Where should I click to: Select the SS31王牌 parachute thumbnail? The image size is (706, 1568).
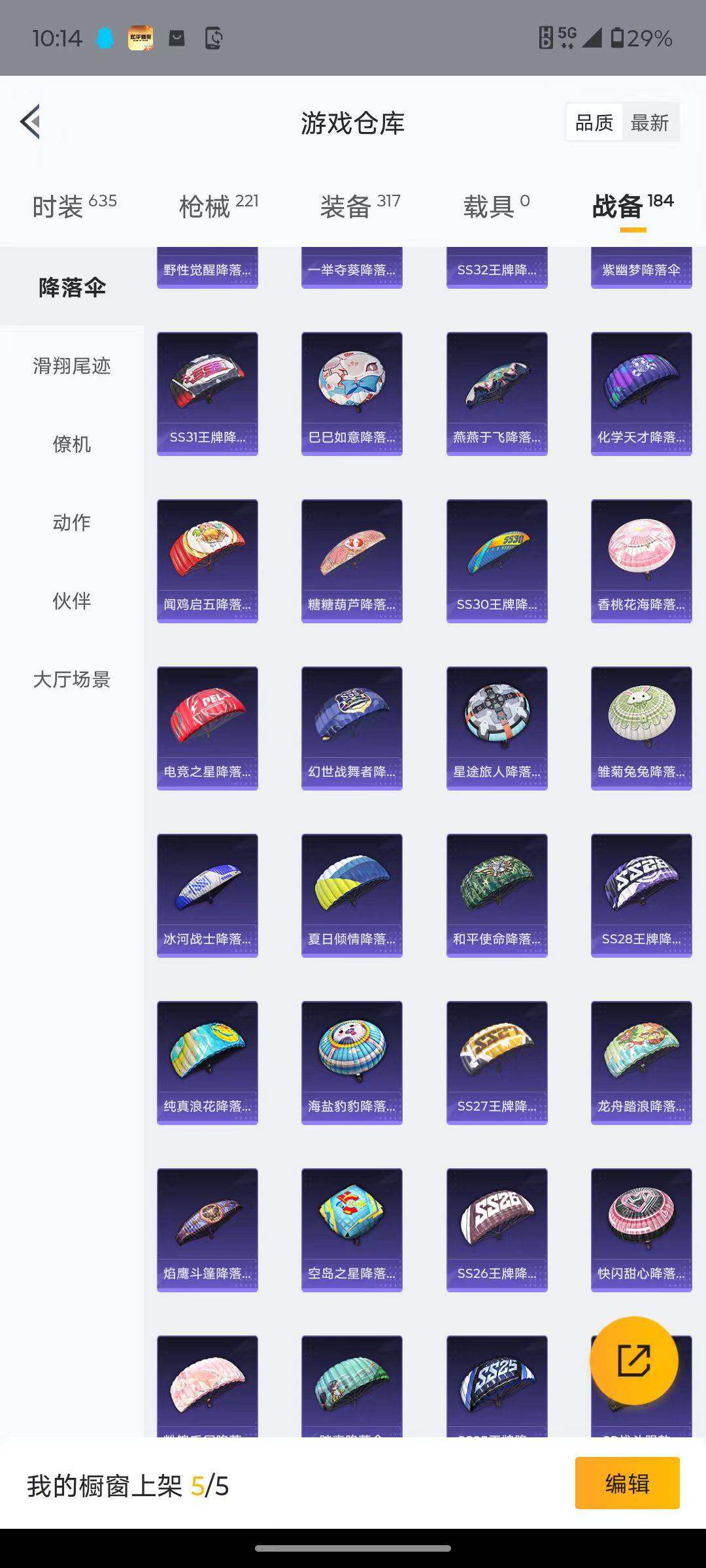[207, 391]
